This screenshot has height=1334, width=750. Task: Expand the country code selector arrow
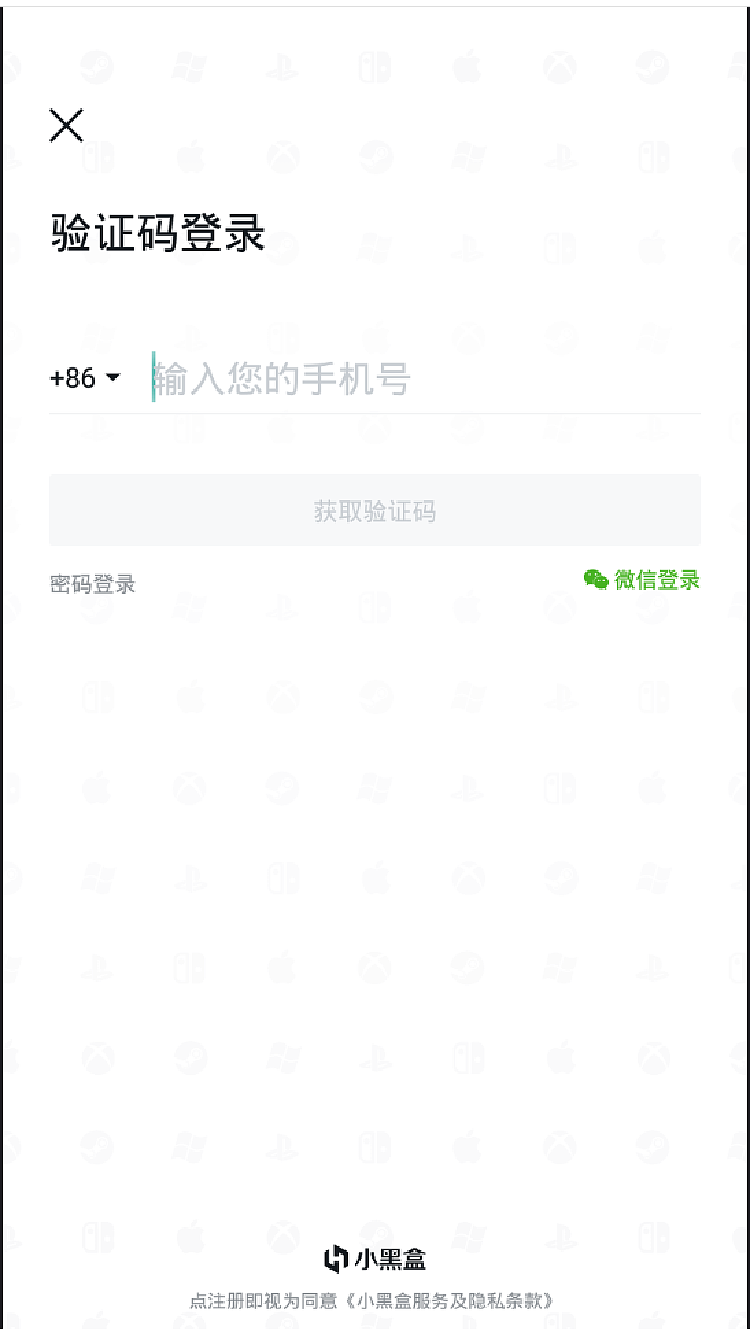(x=115, y=378)
